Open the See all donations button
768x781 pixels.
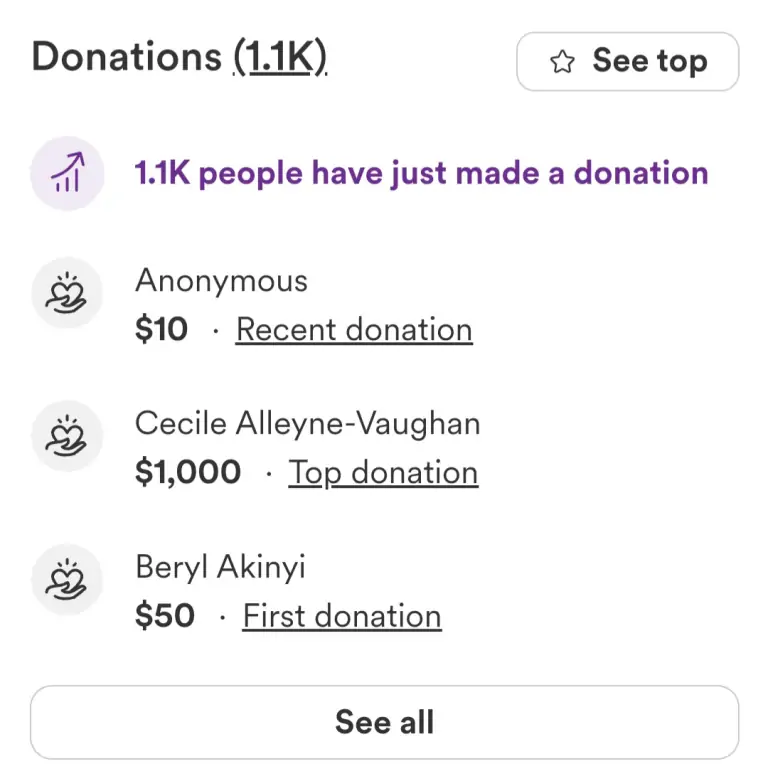[384, 722]
